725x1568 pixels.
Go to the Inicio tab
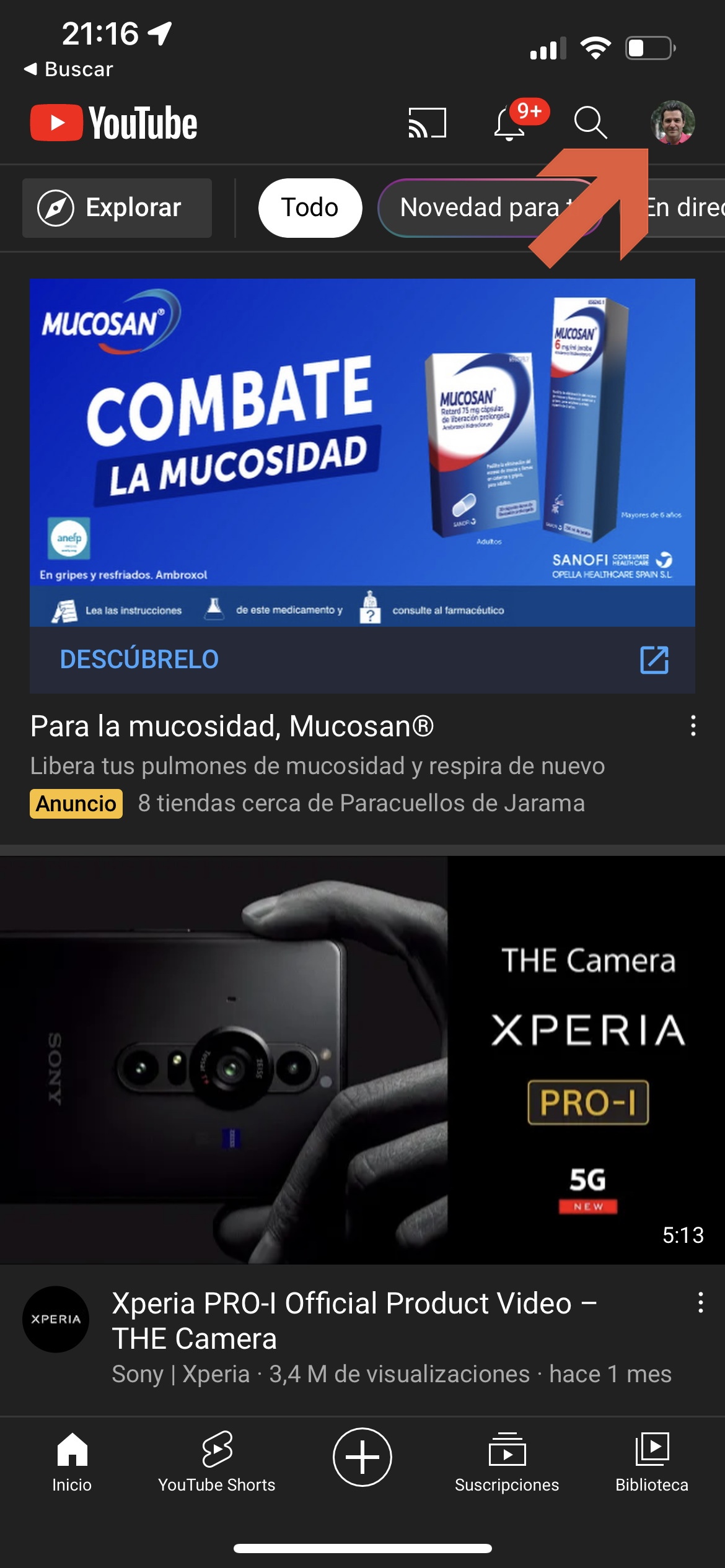pos(72,1461)
